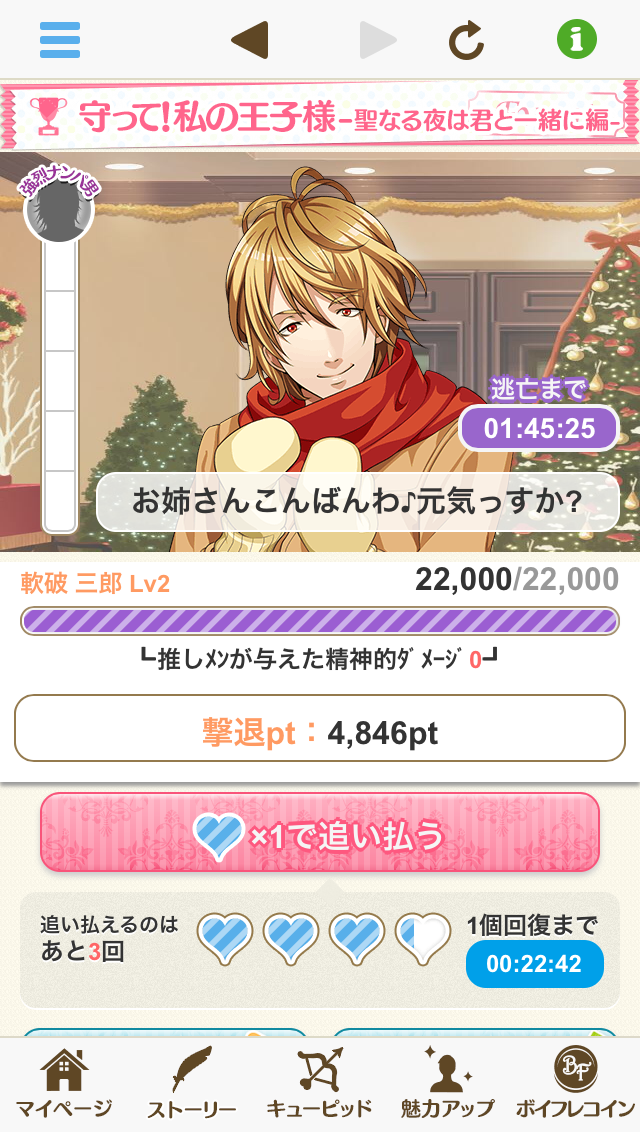Viewport: 640px width, 1136px height.
Task: Open the event banner 守って!私の王子様
Action: (x=320, y=116)
